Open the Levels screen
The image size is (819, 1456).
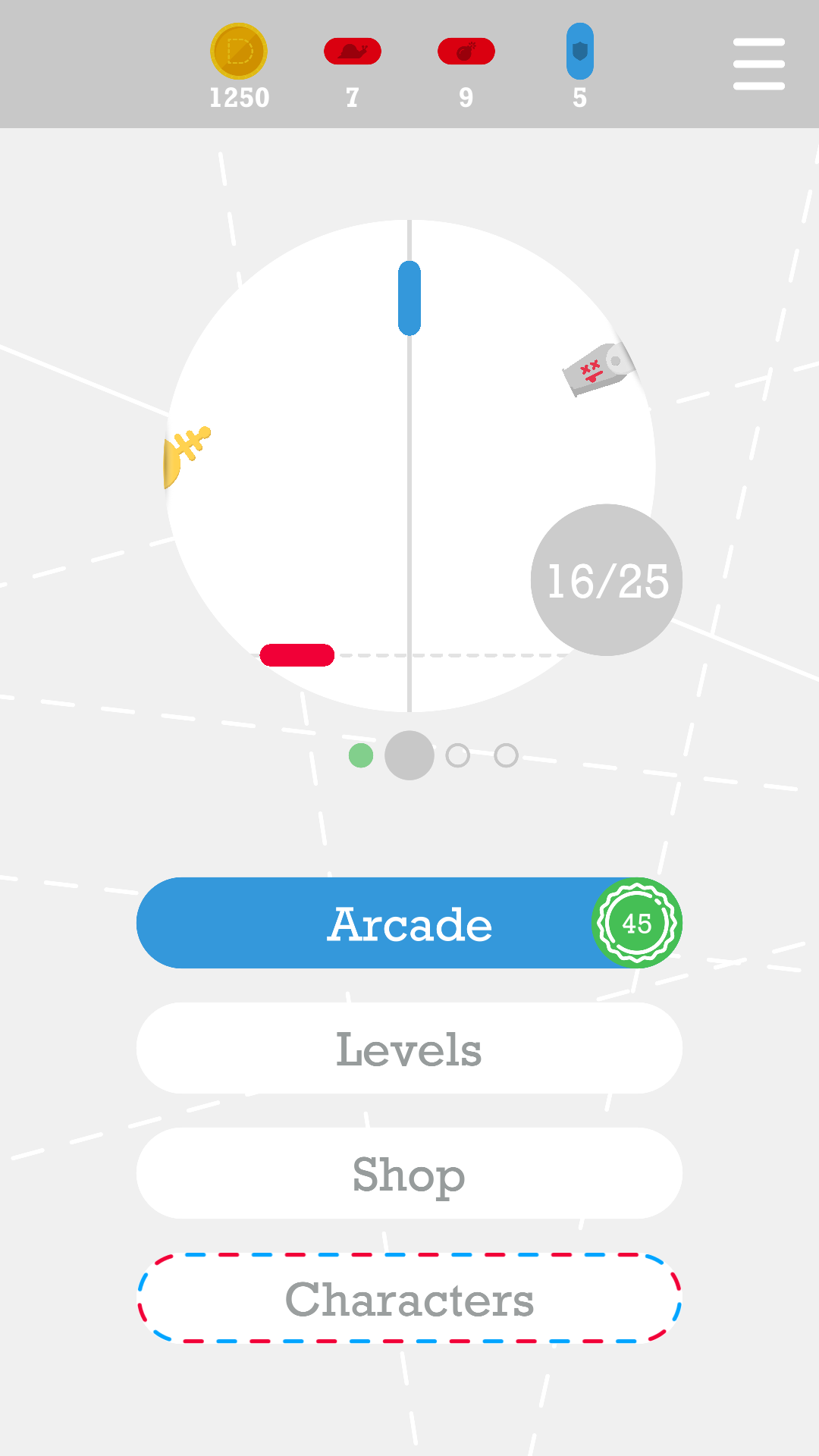[409, 1048]
